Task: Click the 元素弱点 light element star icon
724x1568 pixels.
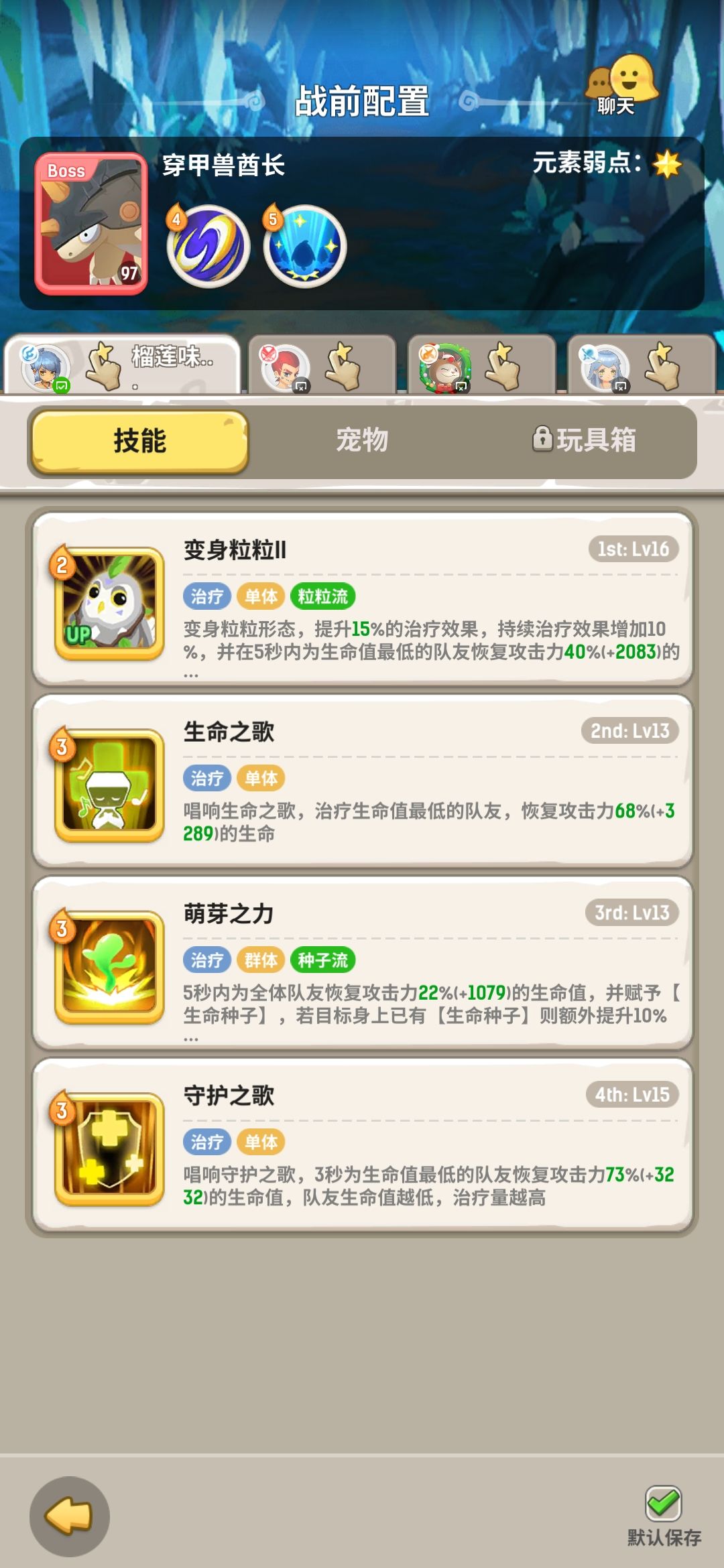Action: coord(667,163)
